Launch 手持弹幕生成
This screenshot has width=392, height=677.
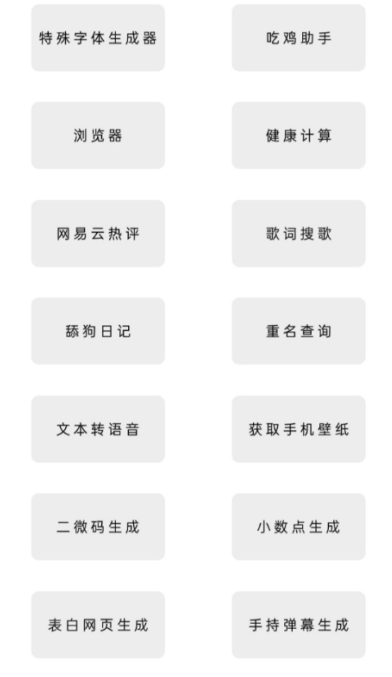pos(299,625)
